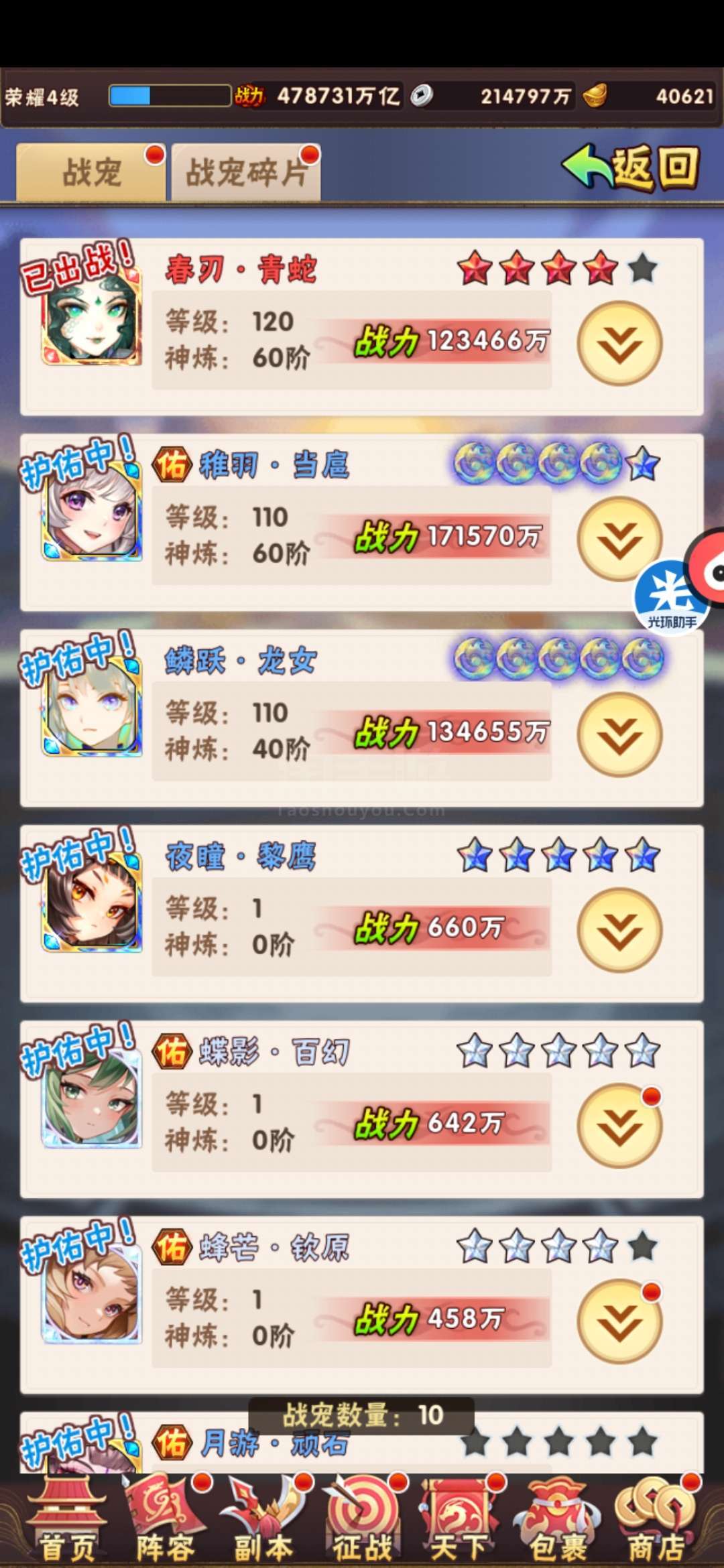Open the 天下 tab
Screen dimensions: 724x1568
click(x=460, y=1518)
